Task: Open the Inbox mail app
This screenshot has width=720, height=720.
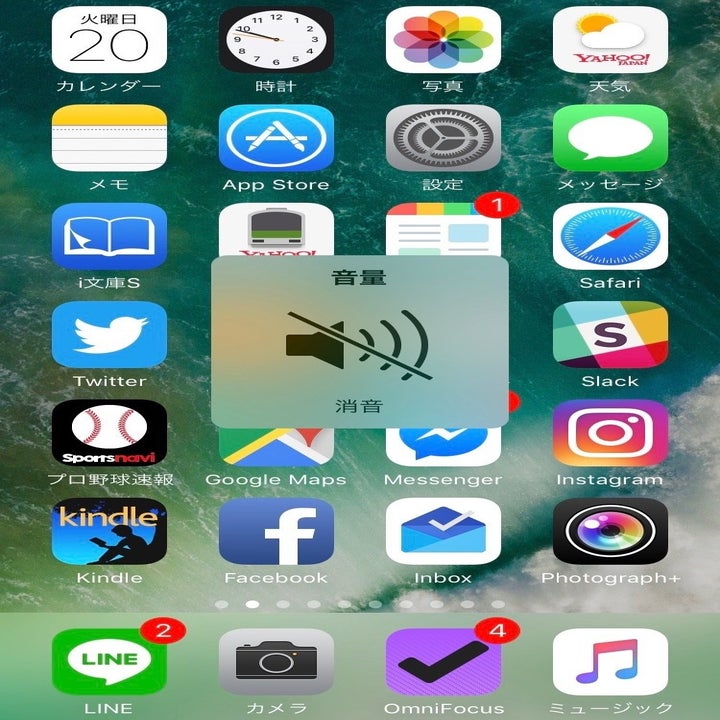Action: 443,530
